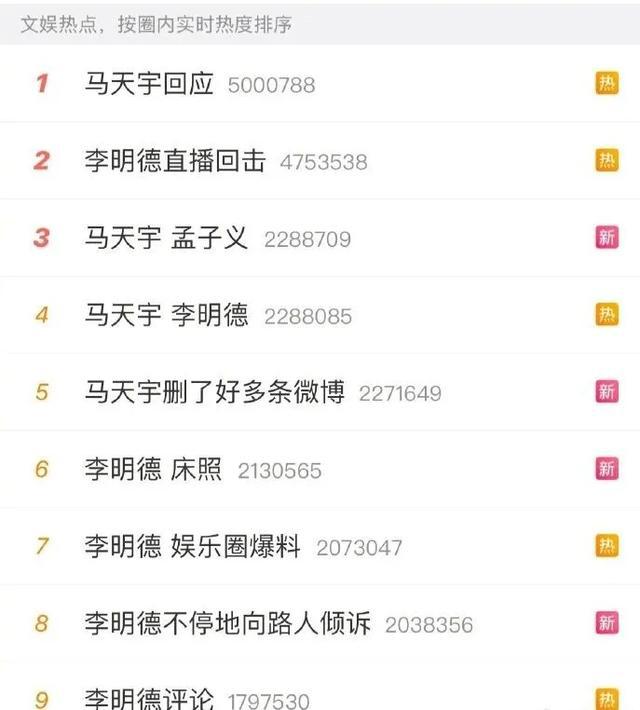Open the topic 李明德直播回击
The height and width of the screenshot is (710, 640).
(x=175, y=161)
